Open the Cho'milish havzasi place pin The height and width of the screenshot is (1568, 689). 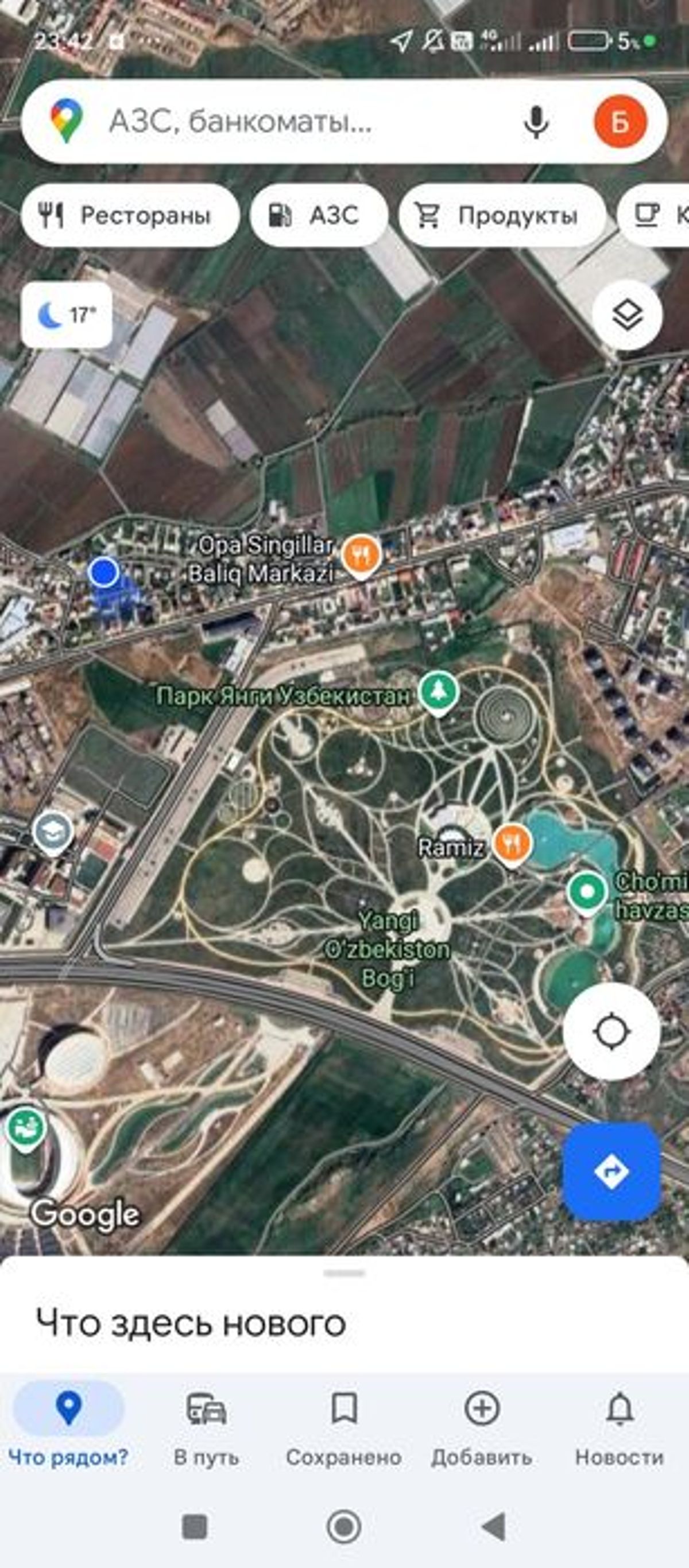click(x=587, y=892)
